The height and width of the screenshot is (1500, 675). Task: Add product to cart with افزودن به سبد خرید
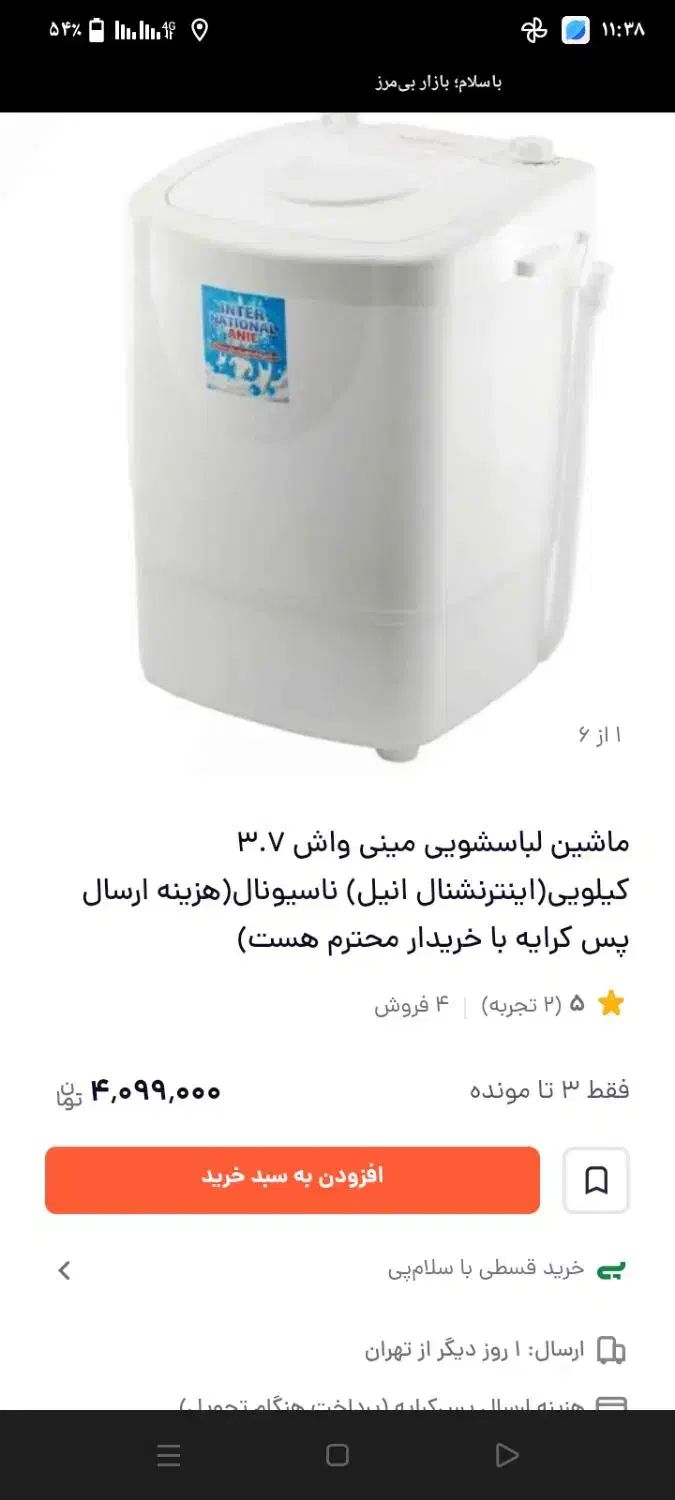292,1180
